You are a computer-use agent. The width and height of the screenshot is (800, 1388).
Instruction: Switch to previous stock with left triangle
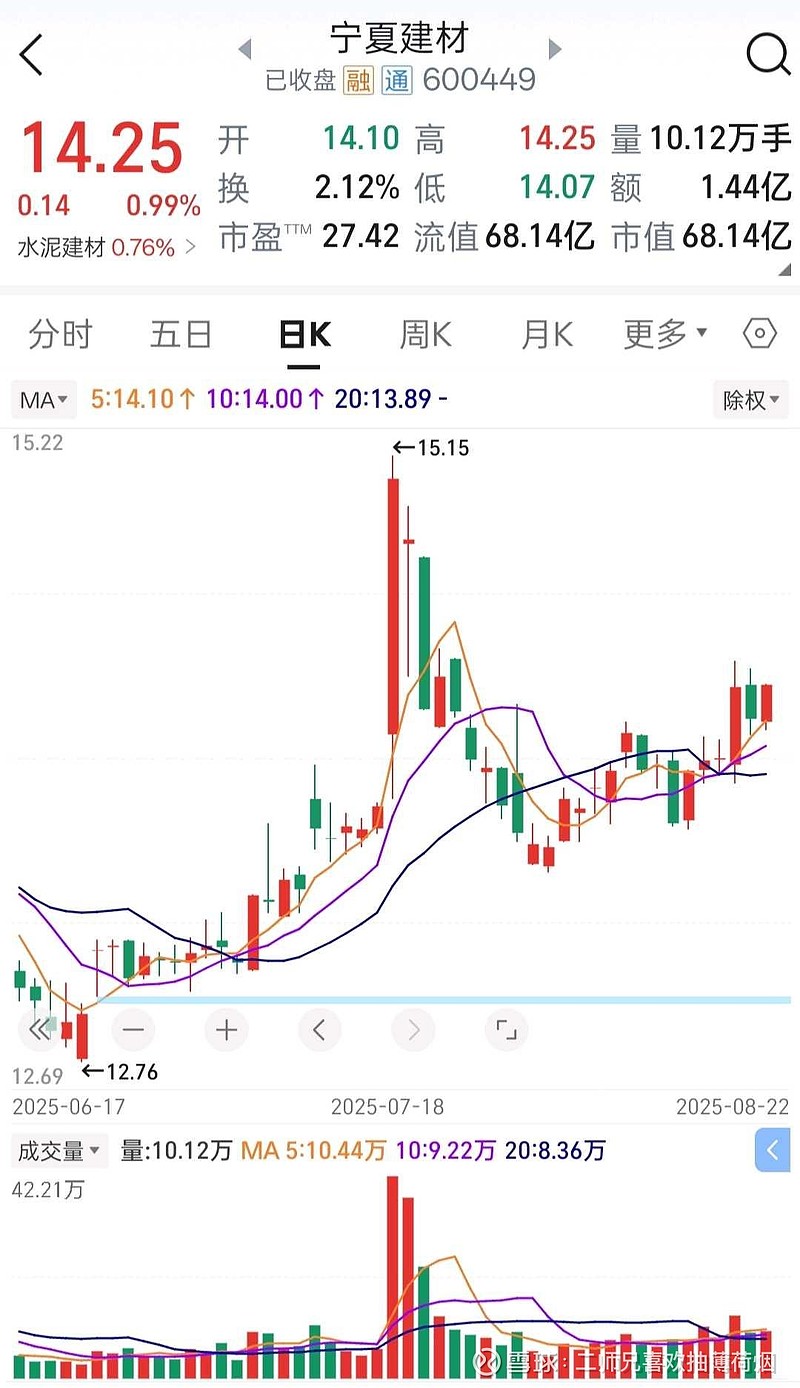tap(244, 48)
